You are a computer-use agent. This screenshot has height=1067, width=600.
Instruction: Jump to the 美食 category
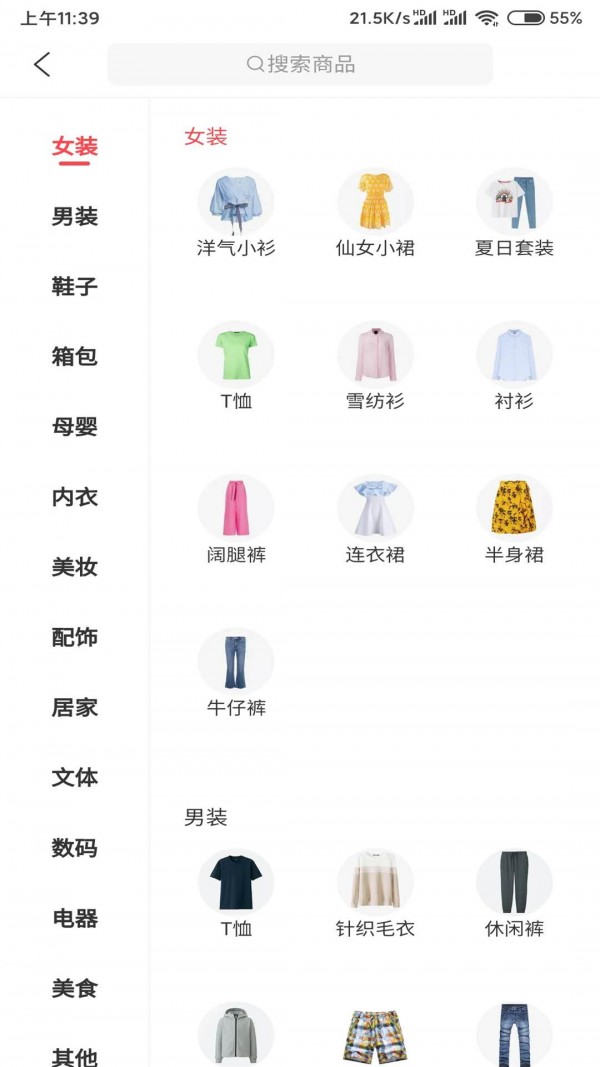(x=75, y=989)
